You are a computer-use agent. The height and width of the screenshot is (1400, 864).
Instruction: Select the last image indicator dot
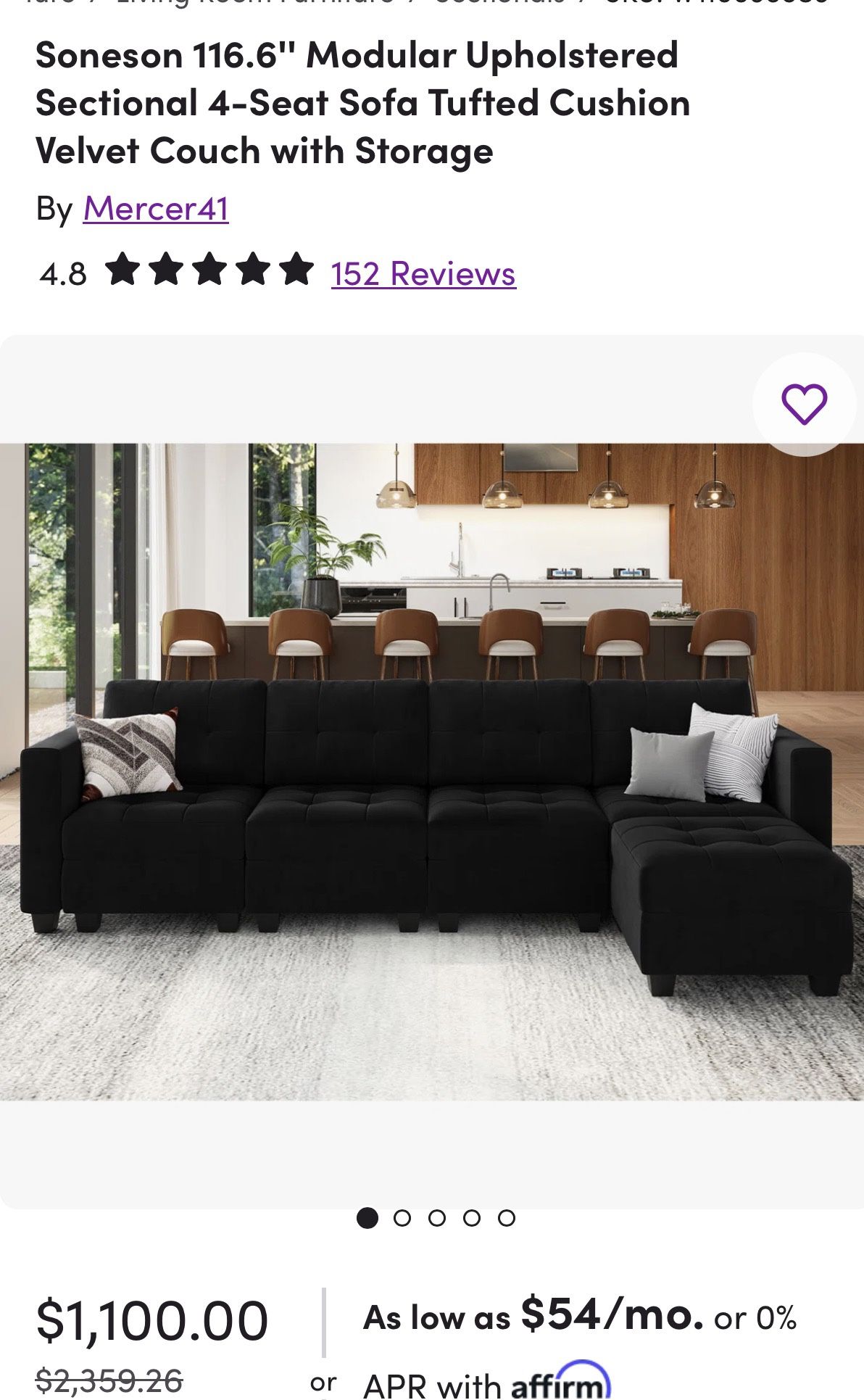[507, 1218]
